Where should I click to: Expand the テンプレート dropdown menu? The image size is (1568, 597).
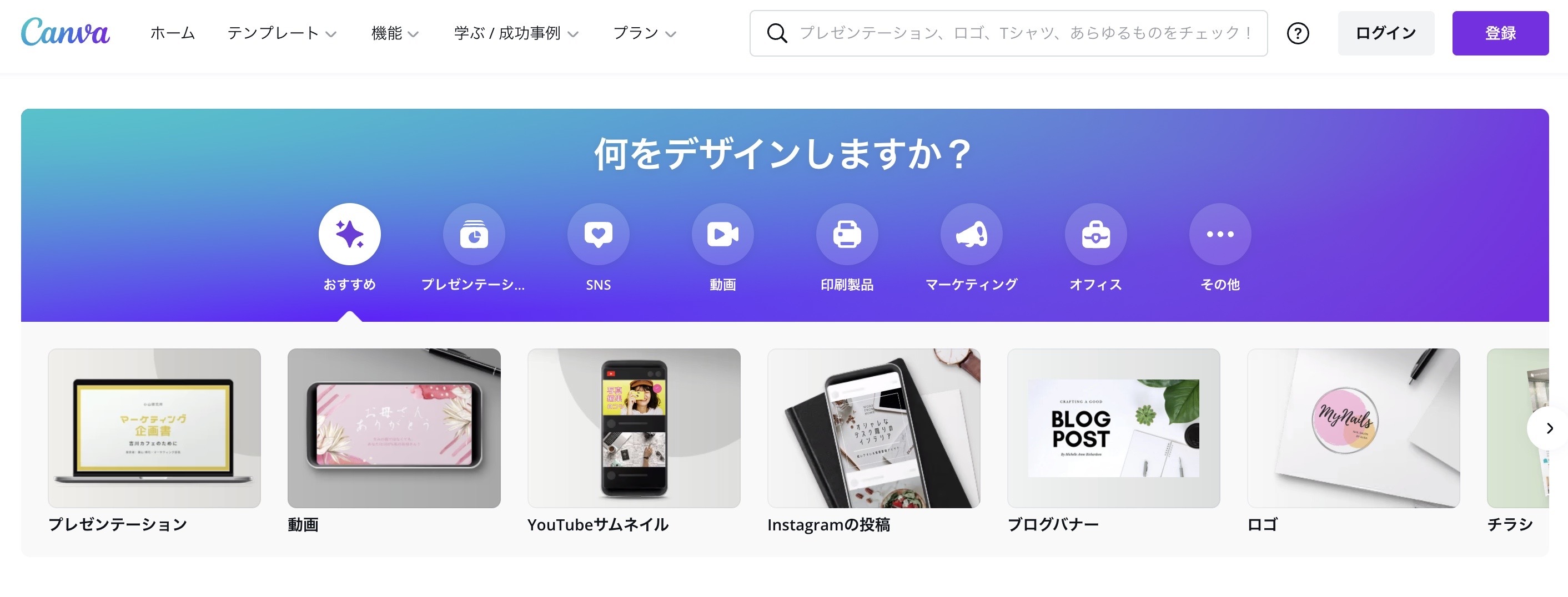(281, 33)
